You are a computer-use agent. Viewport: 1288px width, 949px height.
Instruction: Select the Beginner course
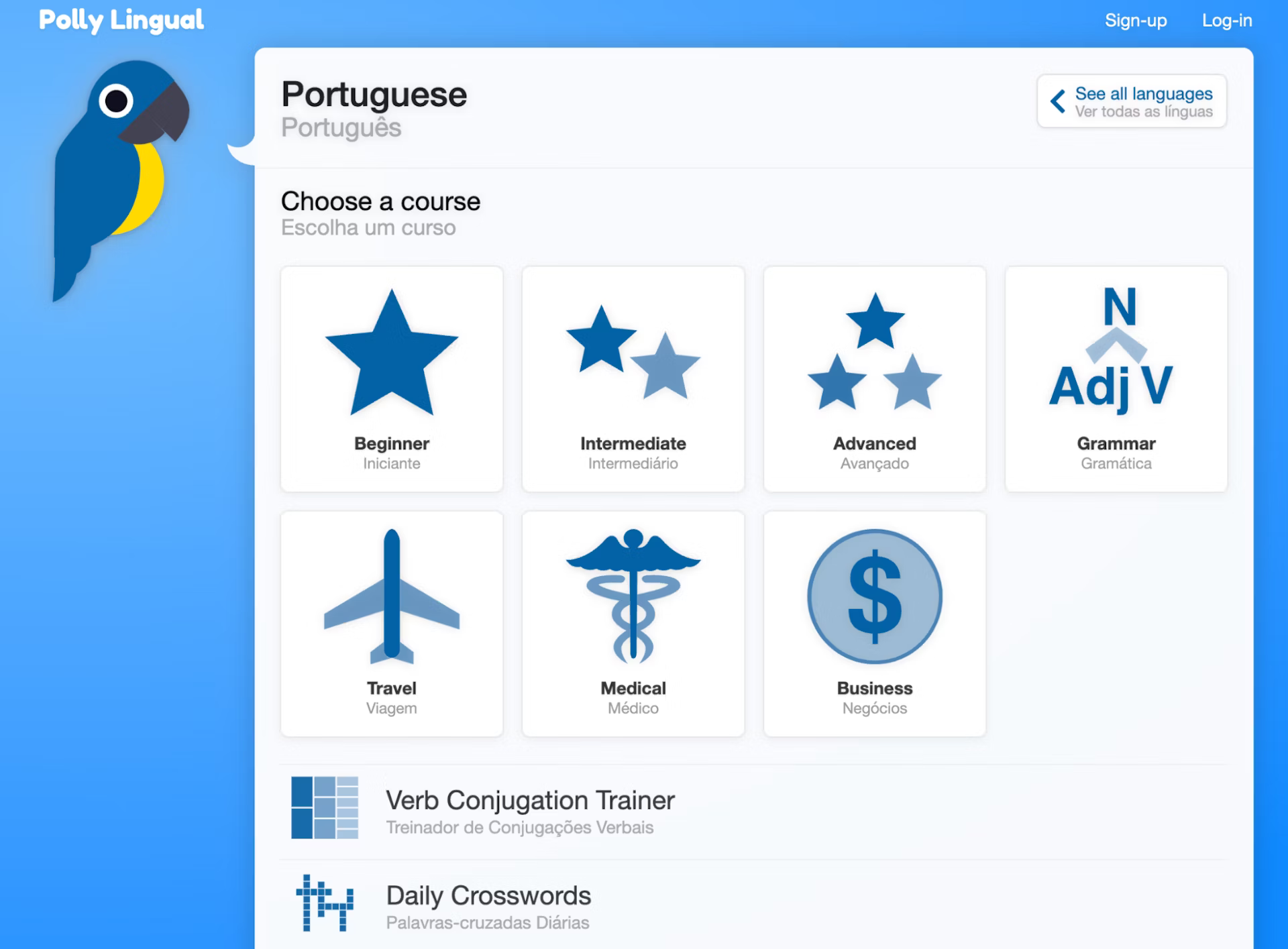coord(392,379)
